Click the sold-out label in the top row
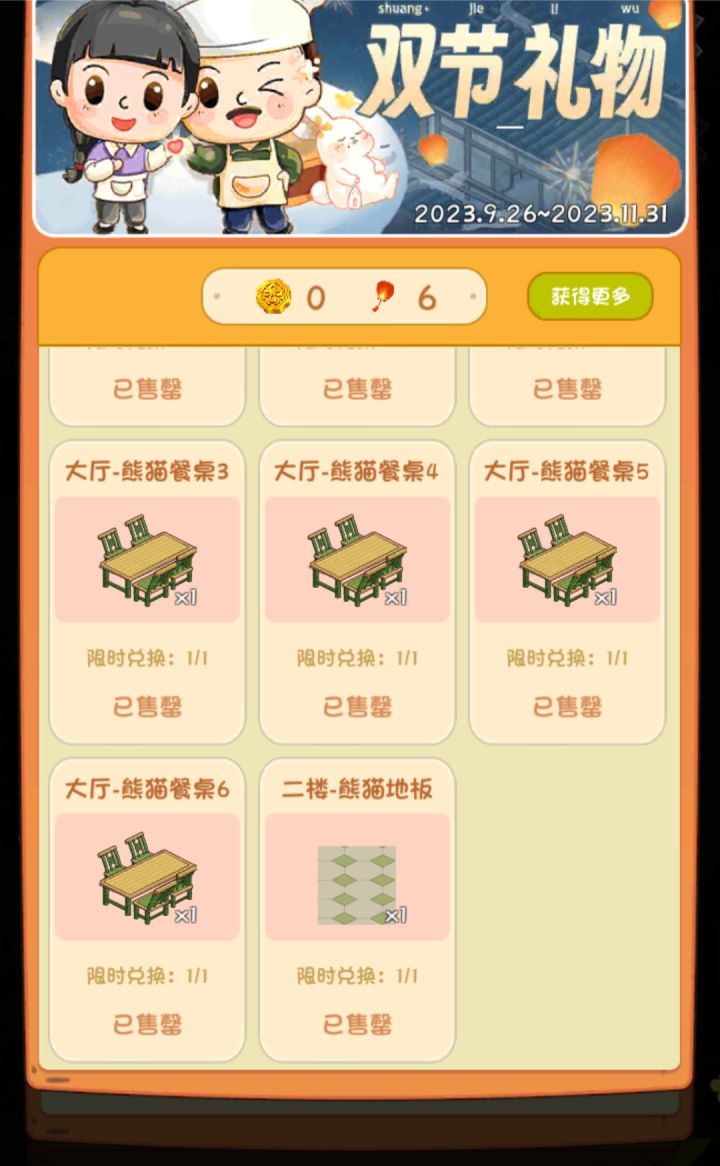This screenshot has width=720, height=1166. coord(147,387)
